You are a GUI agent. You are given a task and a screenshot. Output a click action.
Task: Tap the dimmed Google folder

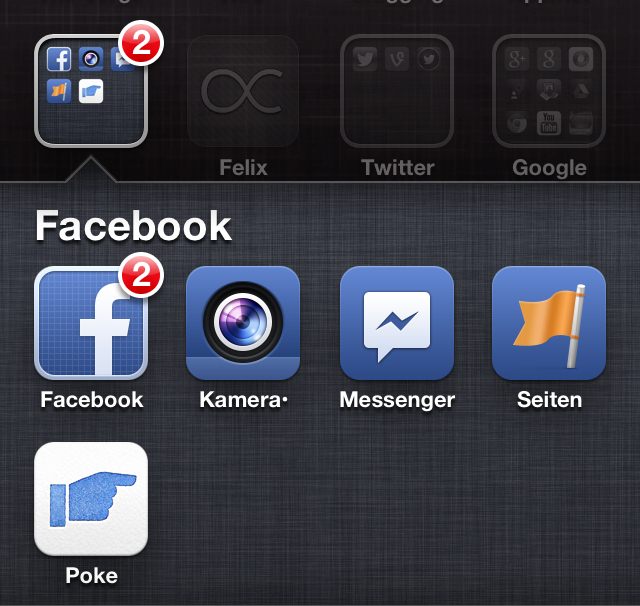coord(549,91)
